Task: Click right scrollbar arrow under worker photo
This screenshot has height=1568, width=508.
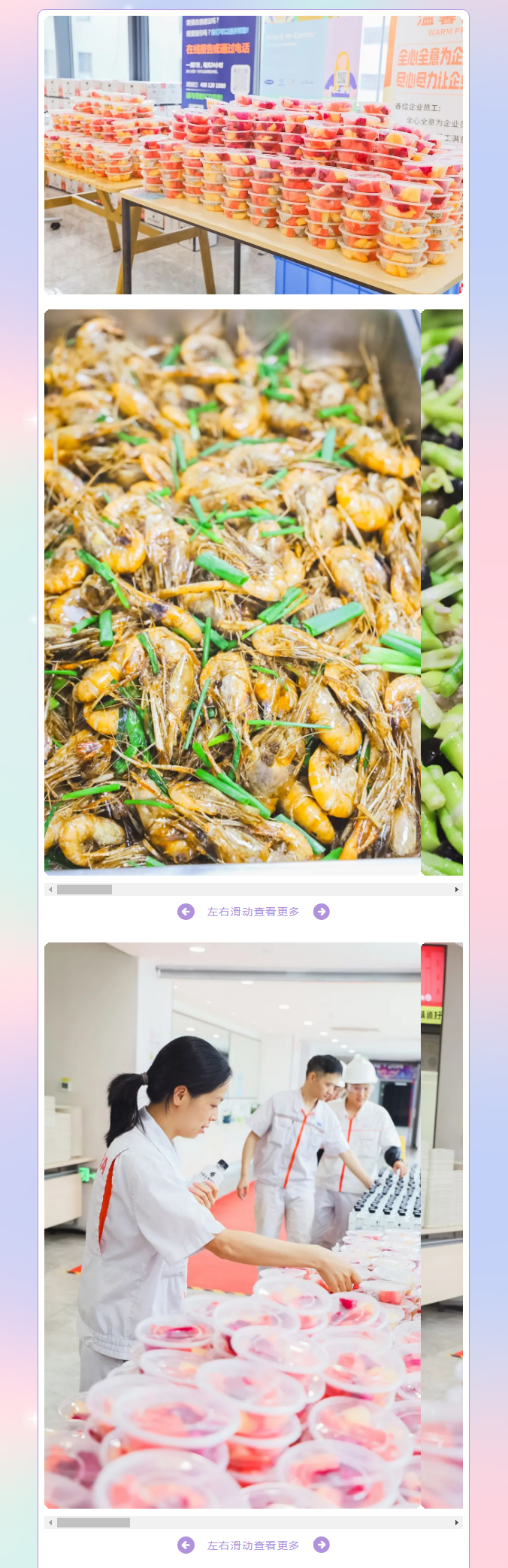Action: click(x=457, y=1523)
